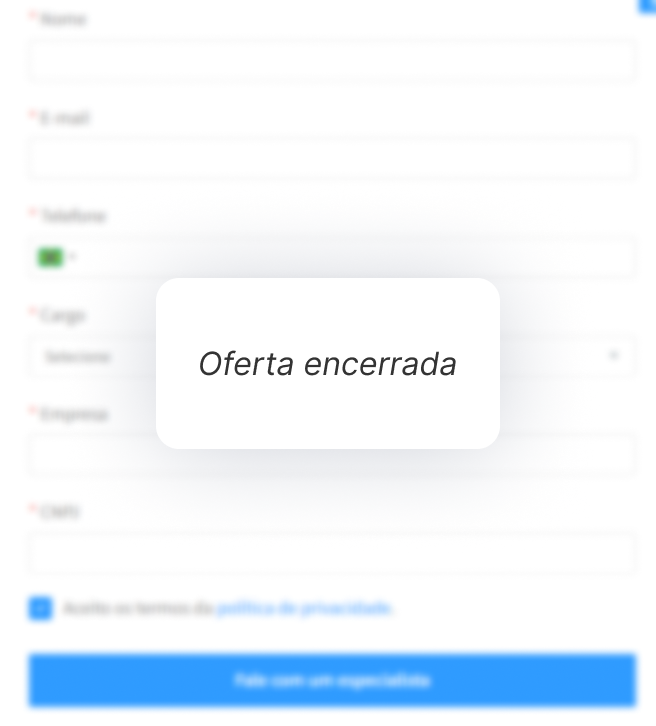Focus the E-mail text field
656x726 pixels.
tap(330, 159)
